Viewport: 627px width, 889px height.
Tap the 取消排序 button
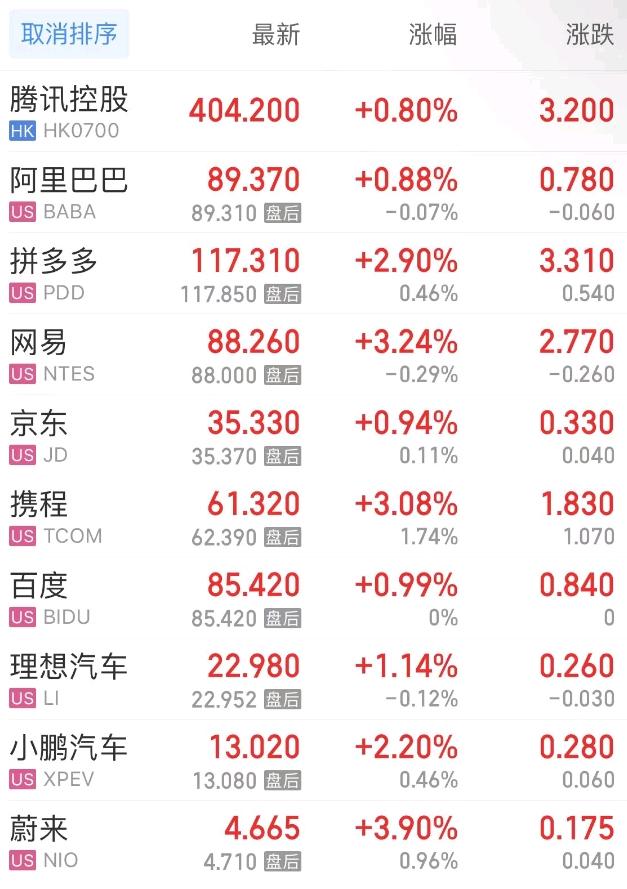click(x=69, y=35)
